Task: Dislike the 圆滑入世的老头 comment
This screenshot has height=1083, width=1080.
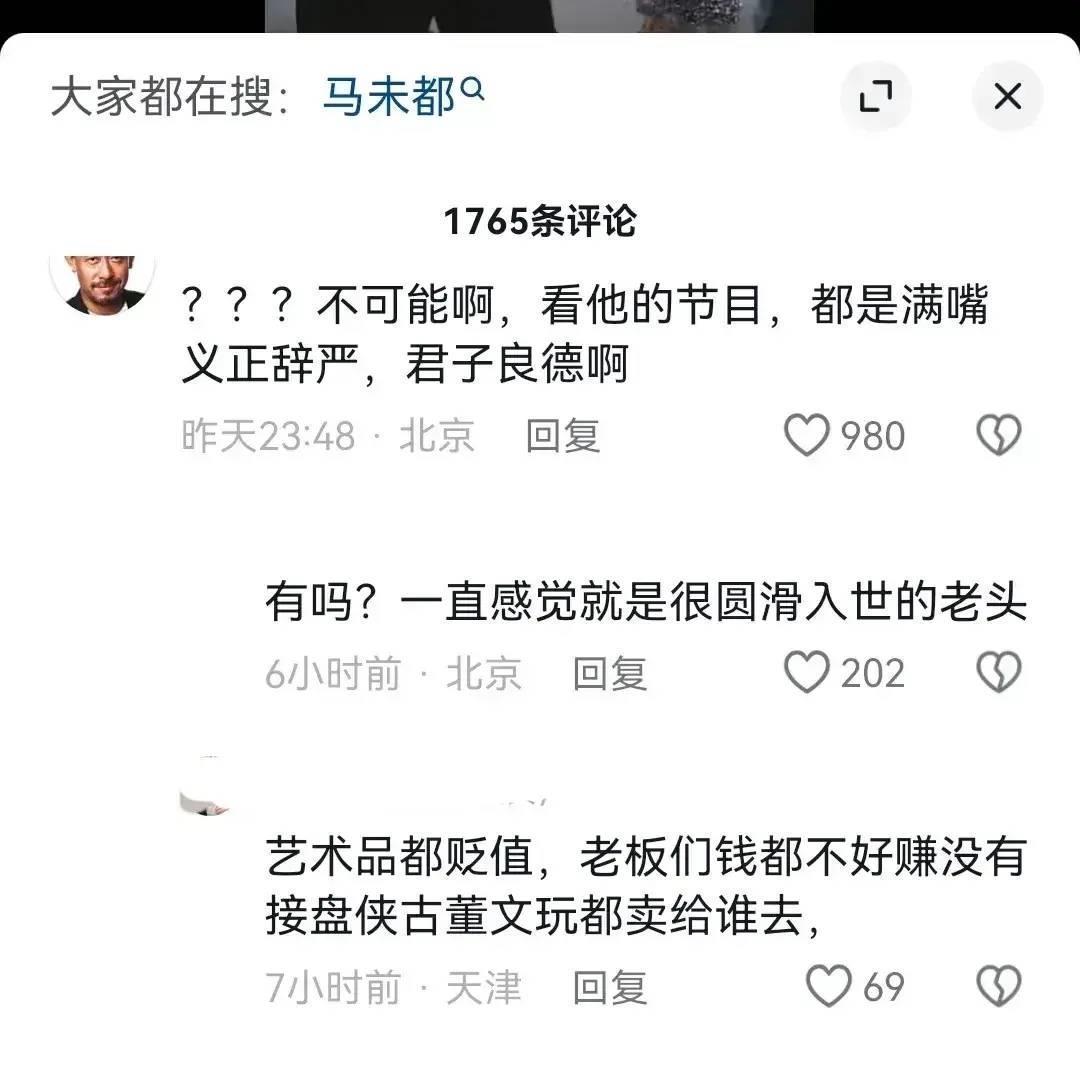Action: pyautogui.click(x=998, y=673)
